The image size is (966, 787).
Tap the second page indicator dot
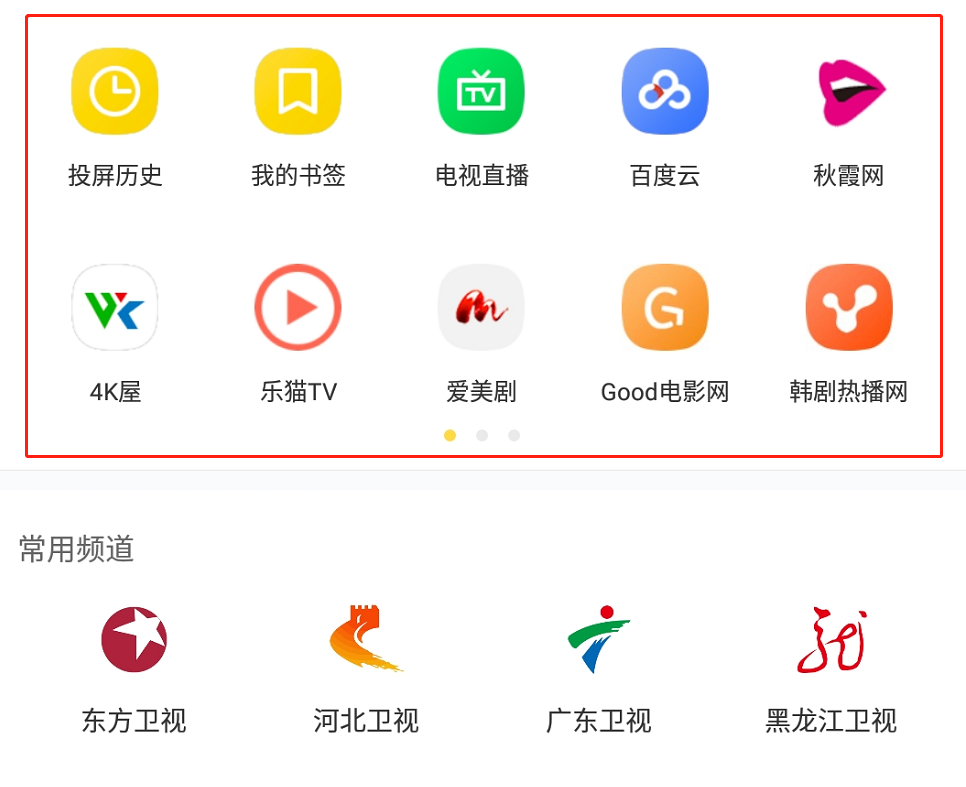click(482, 436)
